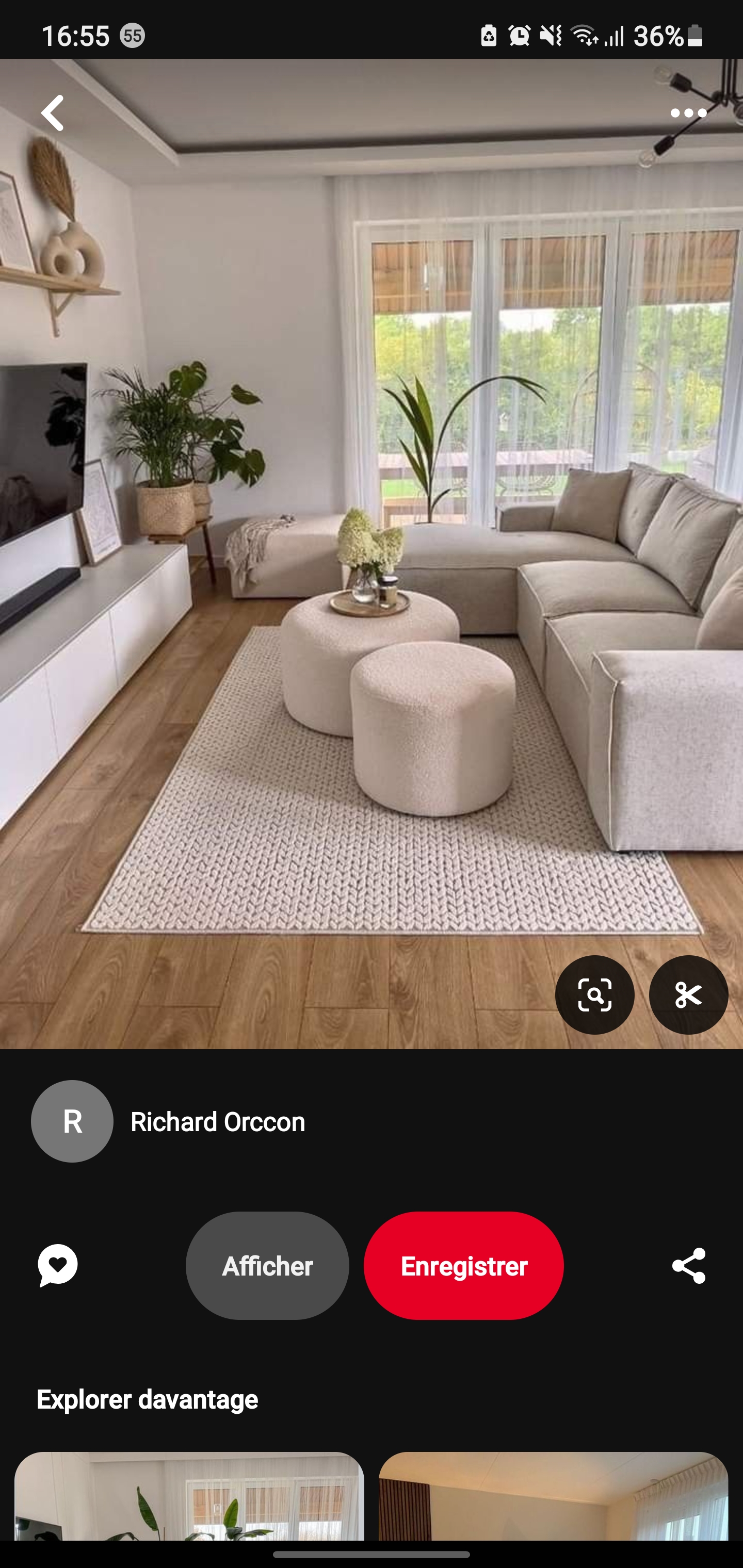
Task: React with the heart bubble icon
Action: (58, 1265)
